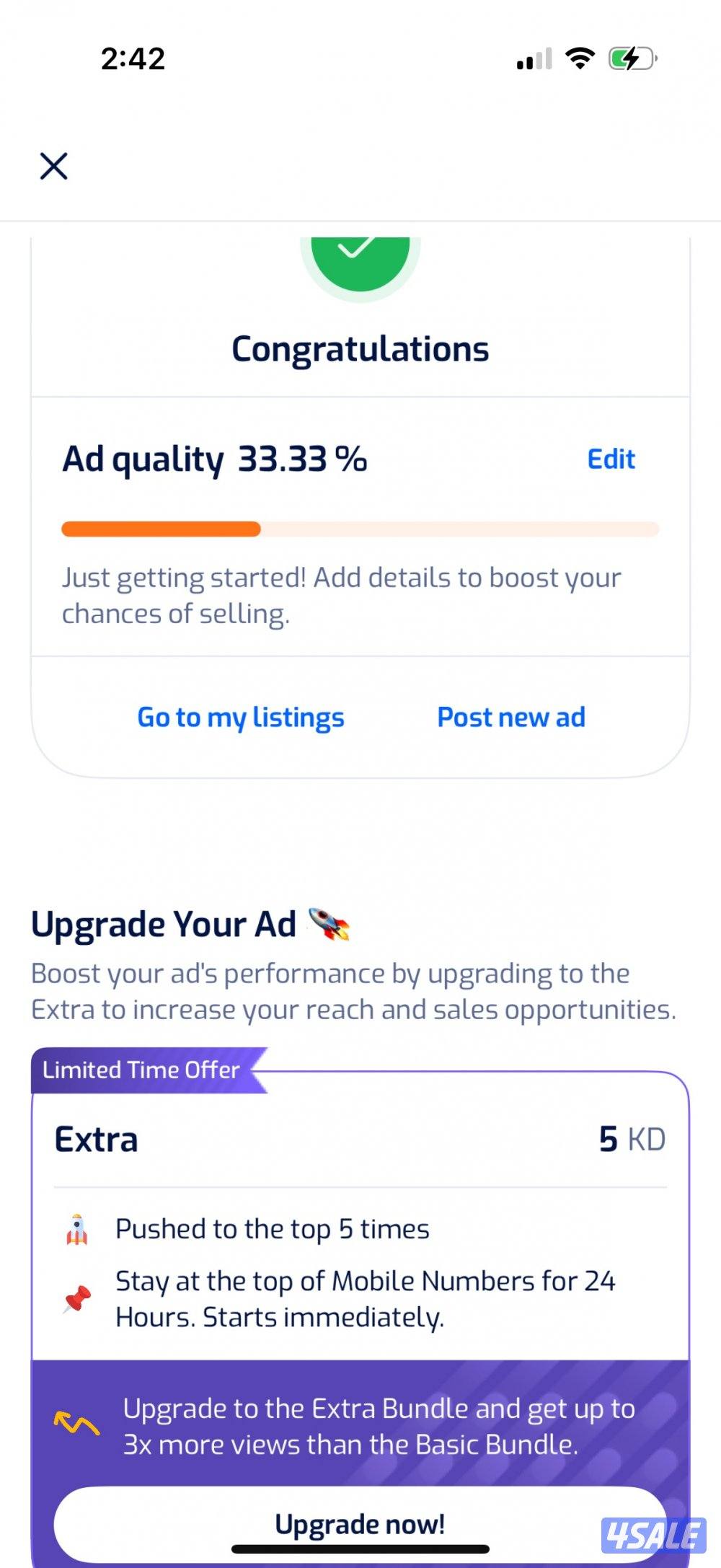Tap Upgrade now! for the Extra bundle
This screenshot has height=1568, width=721.
point(359,1523)
